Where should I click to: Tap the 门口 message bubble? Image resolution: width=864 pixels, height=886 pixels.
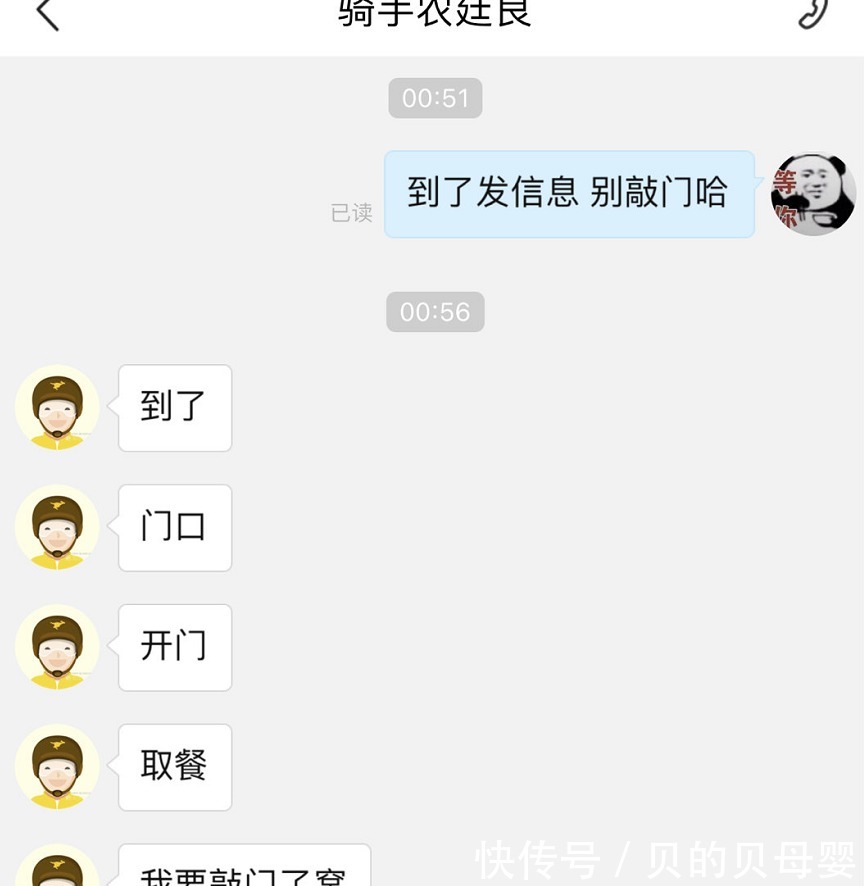pyautogui.click(x=175, y=528)
